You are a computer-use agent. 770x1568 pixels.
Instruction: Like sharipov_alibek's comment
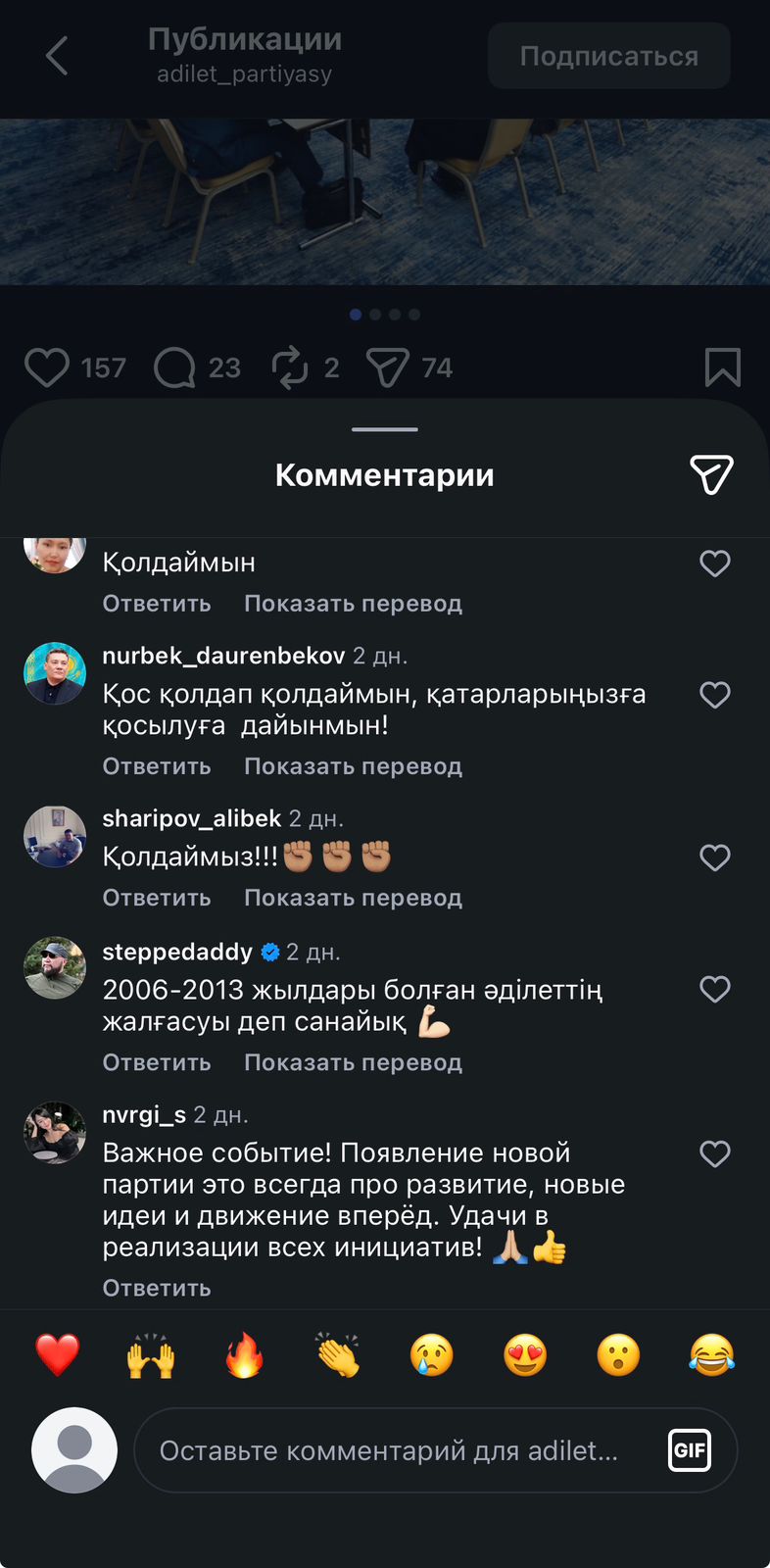pos(715,857)
